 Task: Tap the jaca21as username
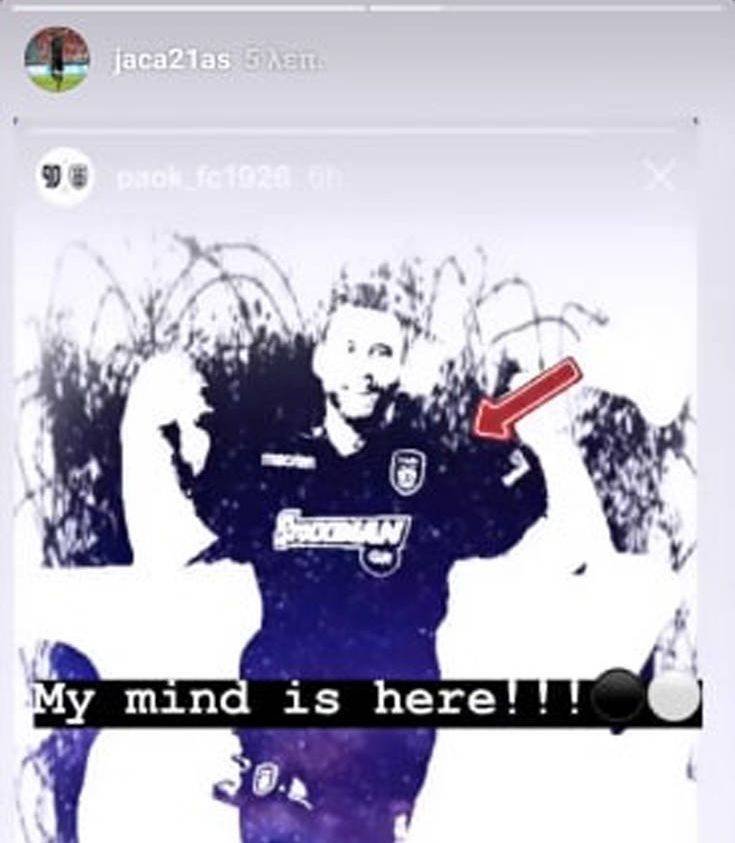tap(171, 60)
